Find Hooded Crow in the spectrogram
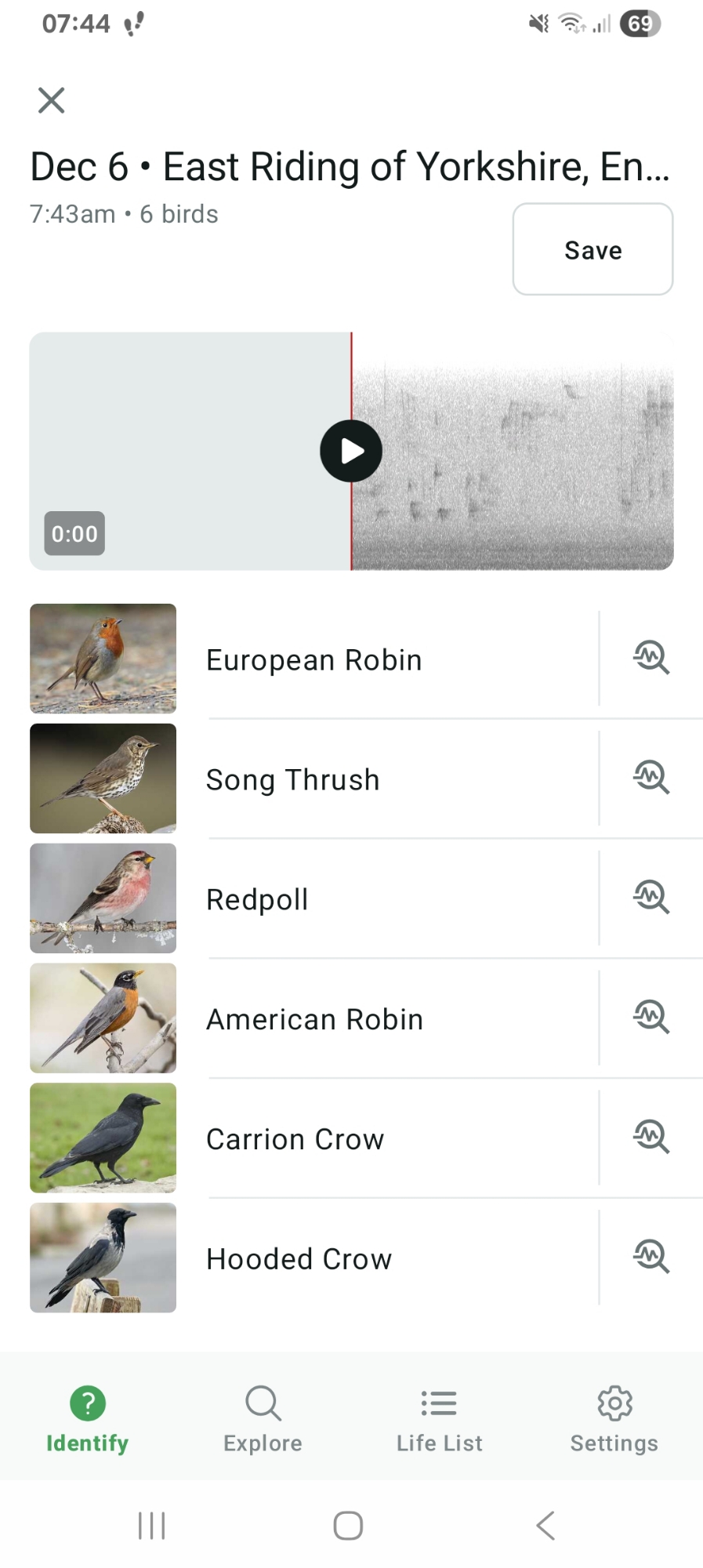703x1568 pixels. (x=650, y=1258)
